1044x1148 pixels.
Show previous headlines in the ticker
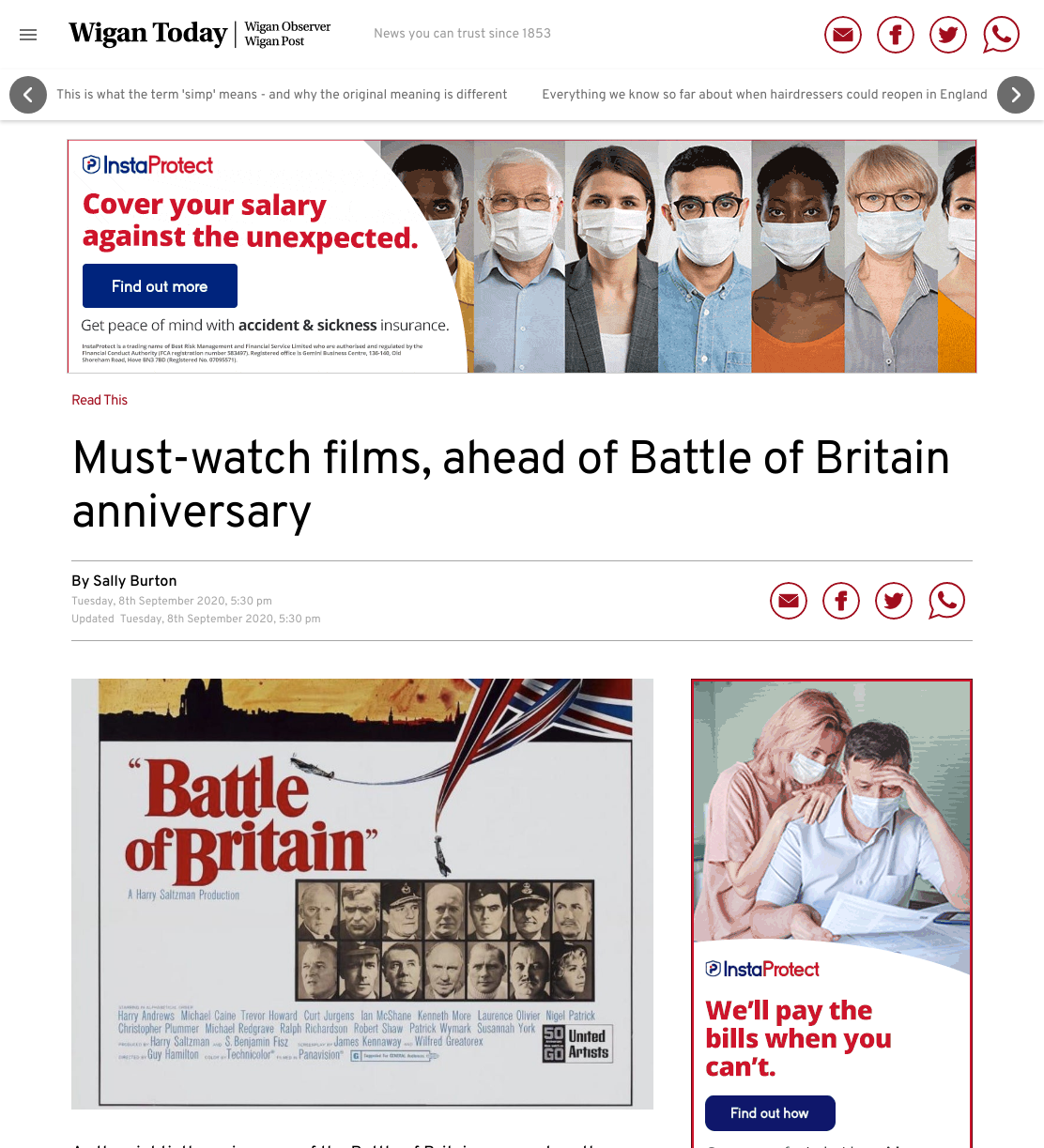(28, 95)
